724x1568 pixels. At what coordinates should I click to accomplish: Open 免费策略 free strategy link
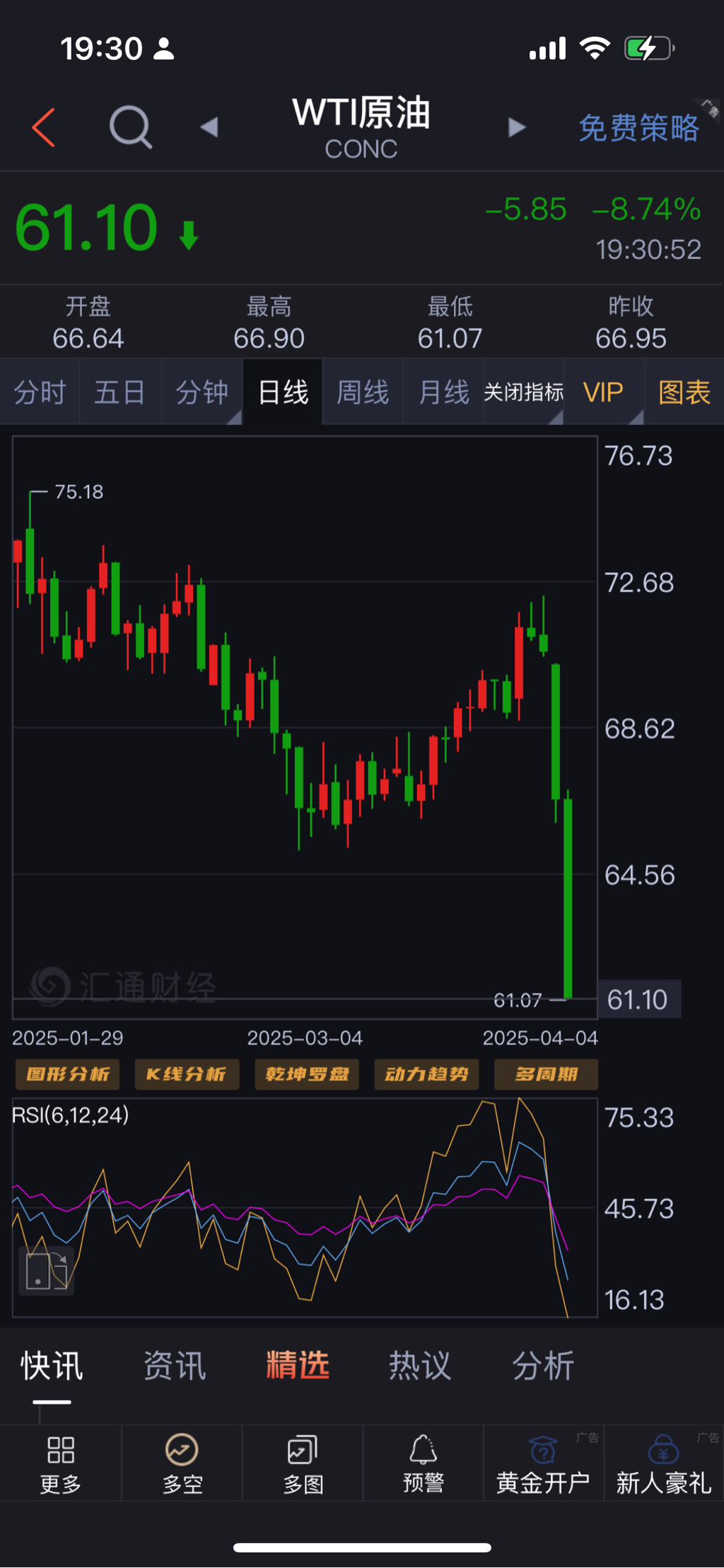coord(638,129)
